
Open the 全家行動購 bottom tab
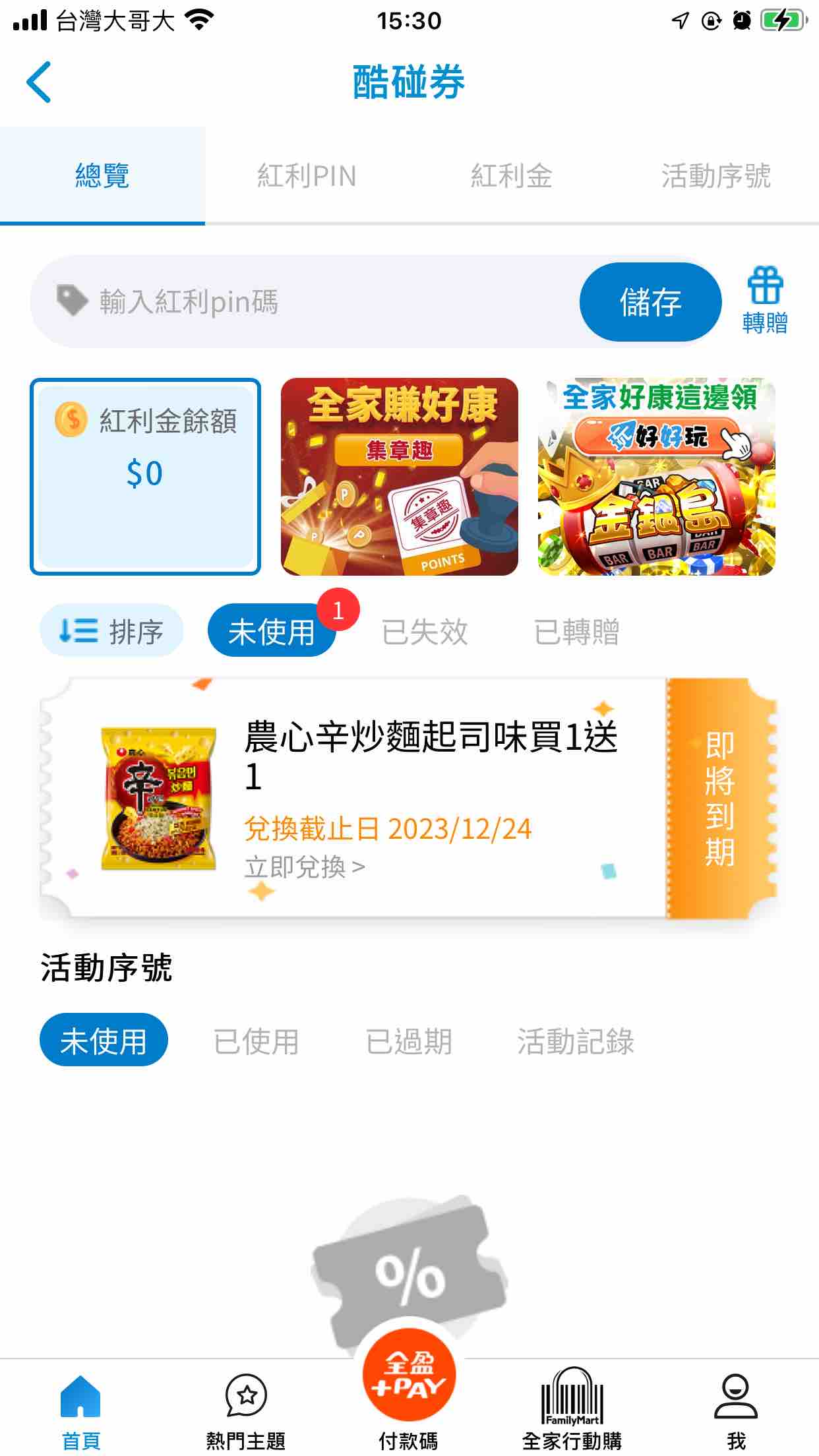572,1411
